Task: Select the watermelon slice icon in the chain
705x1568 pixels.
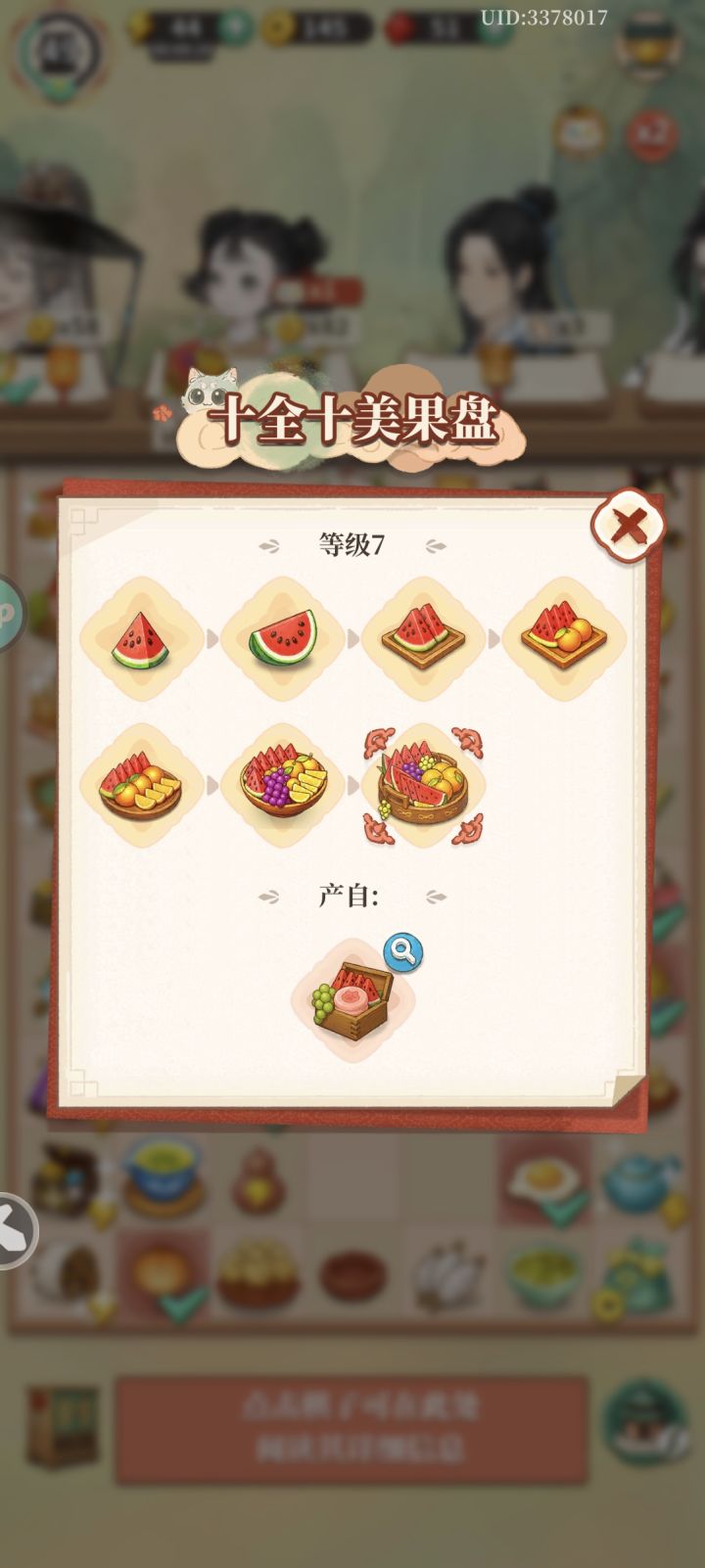Action: 144,636
